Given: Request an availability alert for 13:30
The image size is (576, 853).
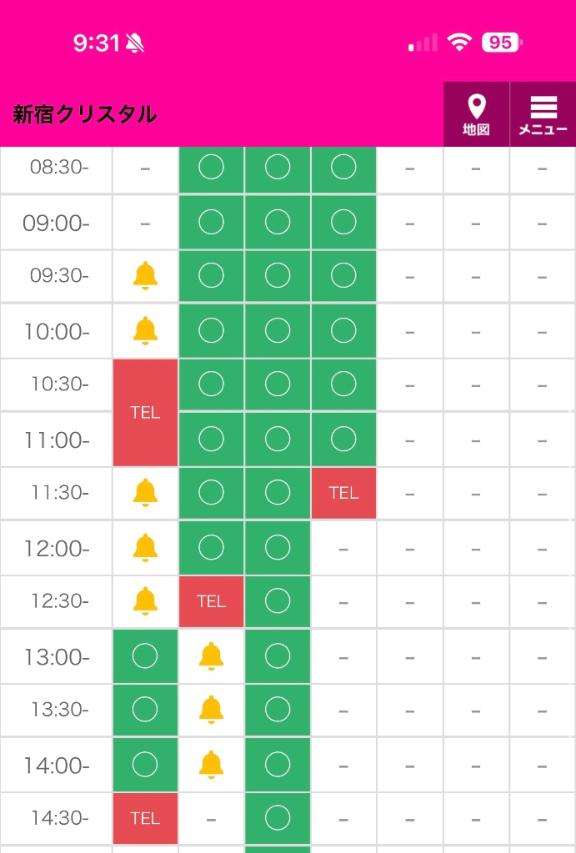Looking at the screenshot, I should [211, 709].
